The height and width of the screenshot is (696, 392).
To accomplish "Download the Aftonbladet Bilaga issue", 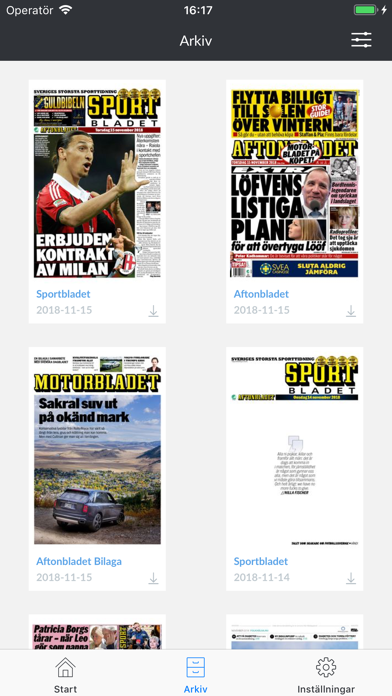I will (153, 578).
